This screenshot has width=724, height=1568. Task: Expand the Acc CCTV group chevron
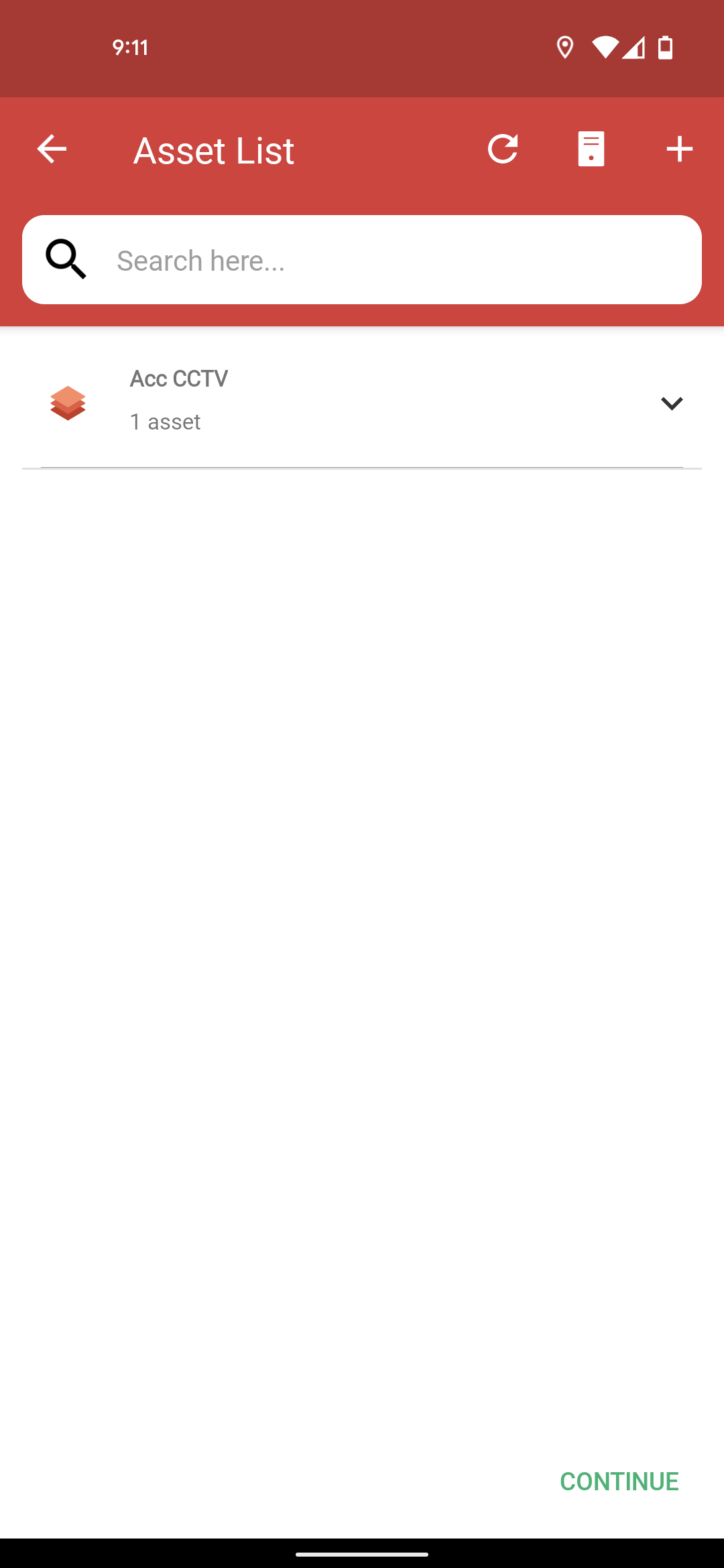pyautogui.click(x=672, y=403)
